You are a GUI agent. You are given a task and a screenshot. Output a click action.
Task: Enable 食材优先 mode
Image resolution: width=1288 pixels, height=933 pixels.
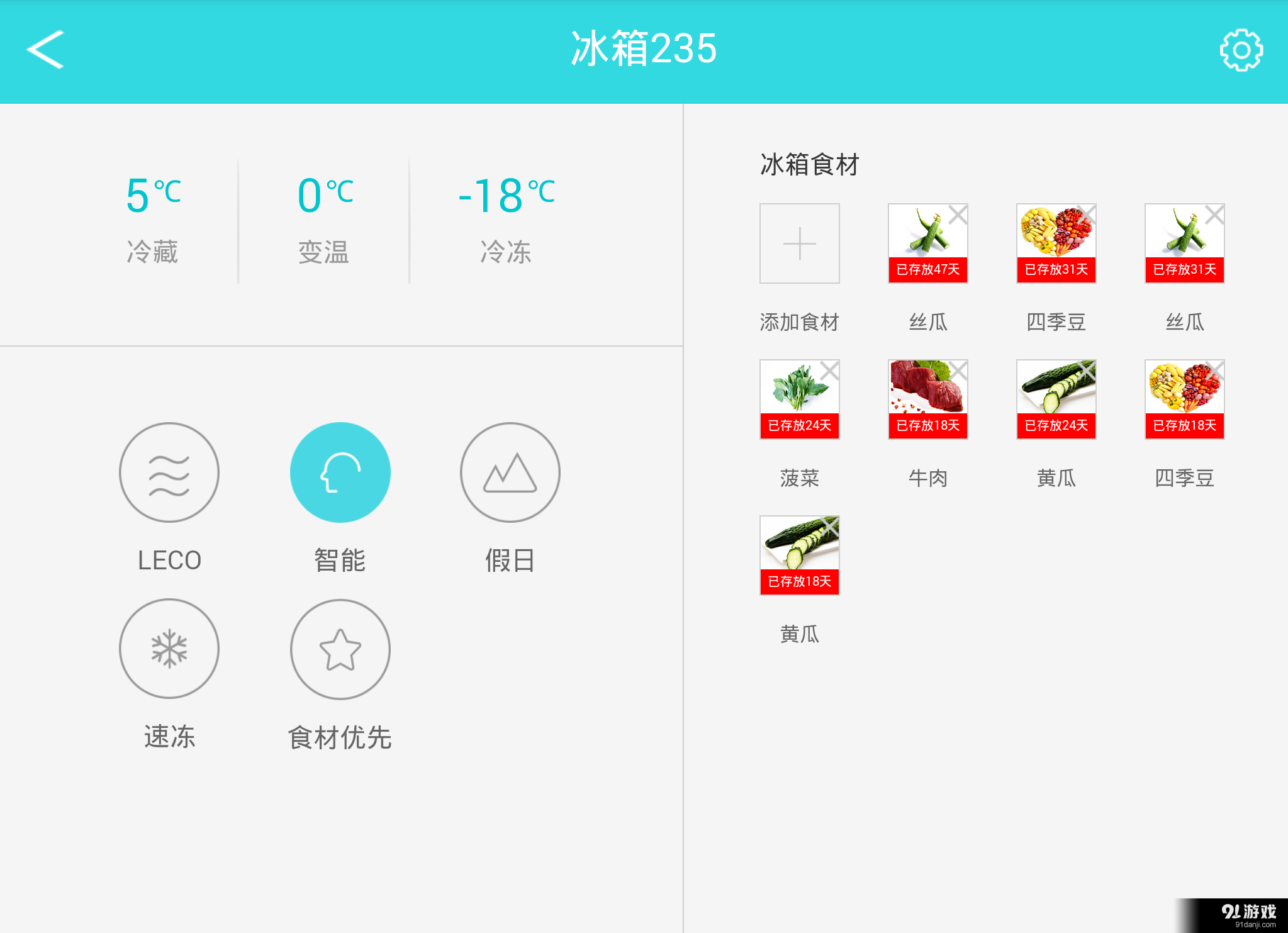pyautogui.click(x=340, y=649)
